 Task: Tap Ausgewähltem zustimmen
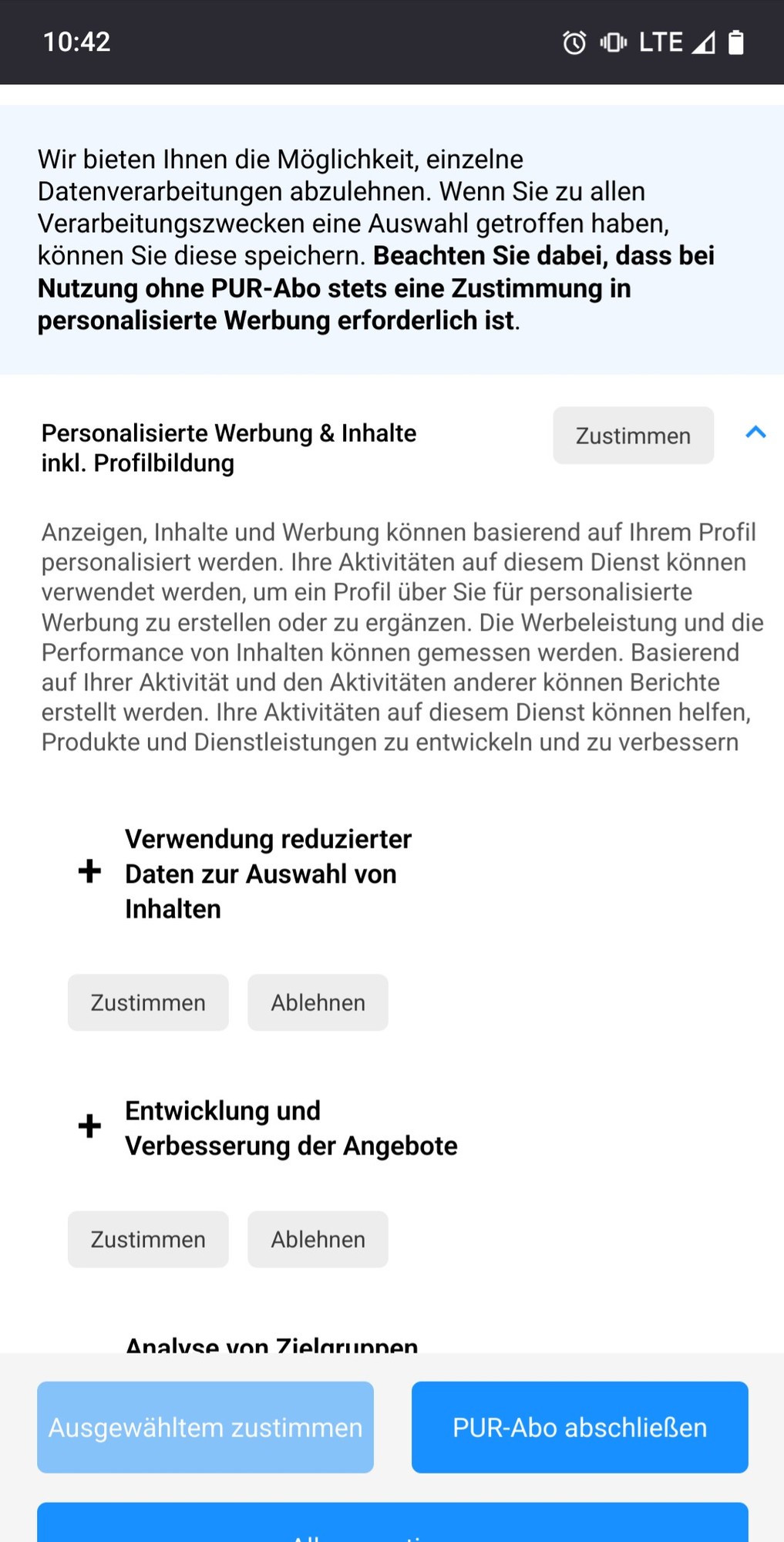coord(205,1427)
